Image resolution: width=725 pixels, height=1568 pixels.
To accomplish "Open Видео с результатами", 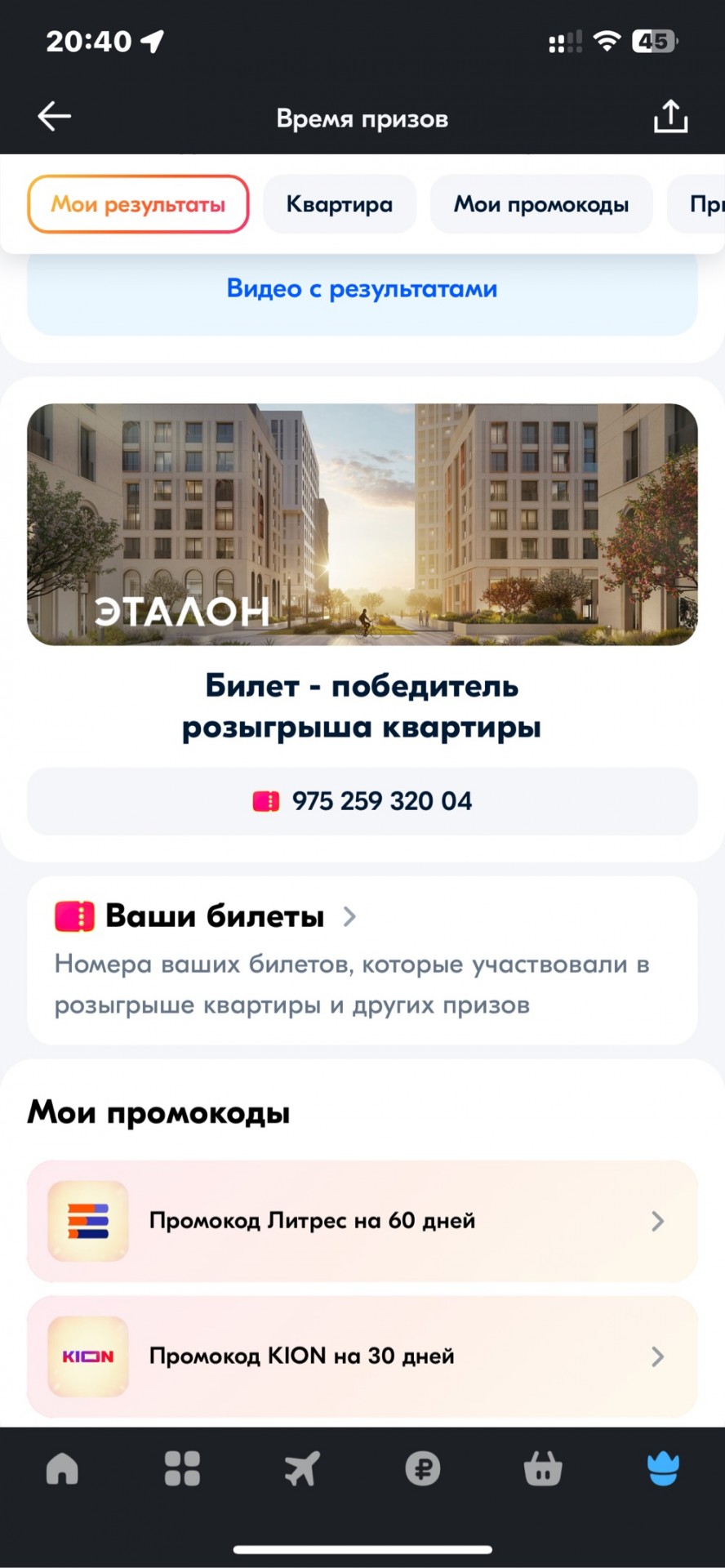I will click(362, 289).
